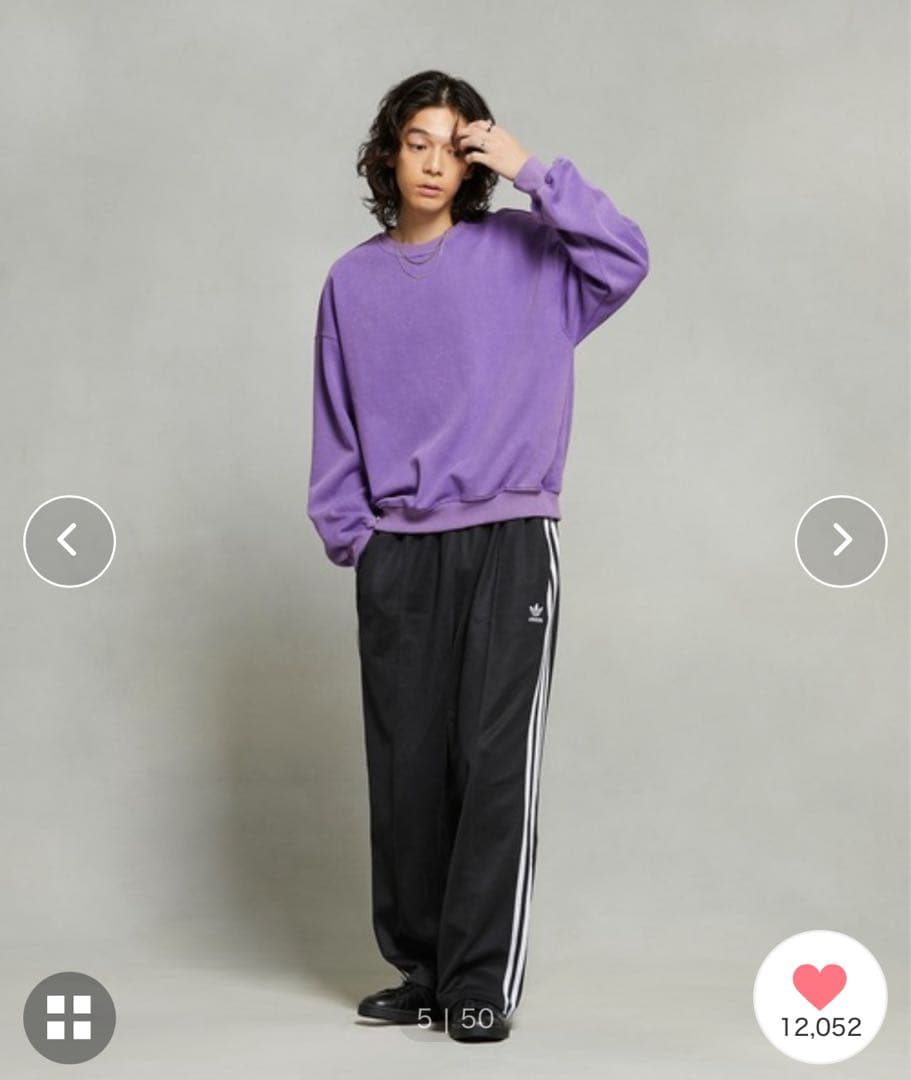The width and height of the screenshot is (911, 1080).
Task: Show the next product photo
Action: 841,541
